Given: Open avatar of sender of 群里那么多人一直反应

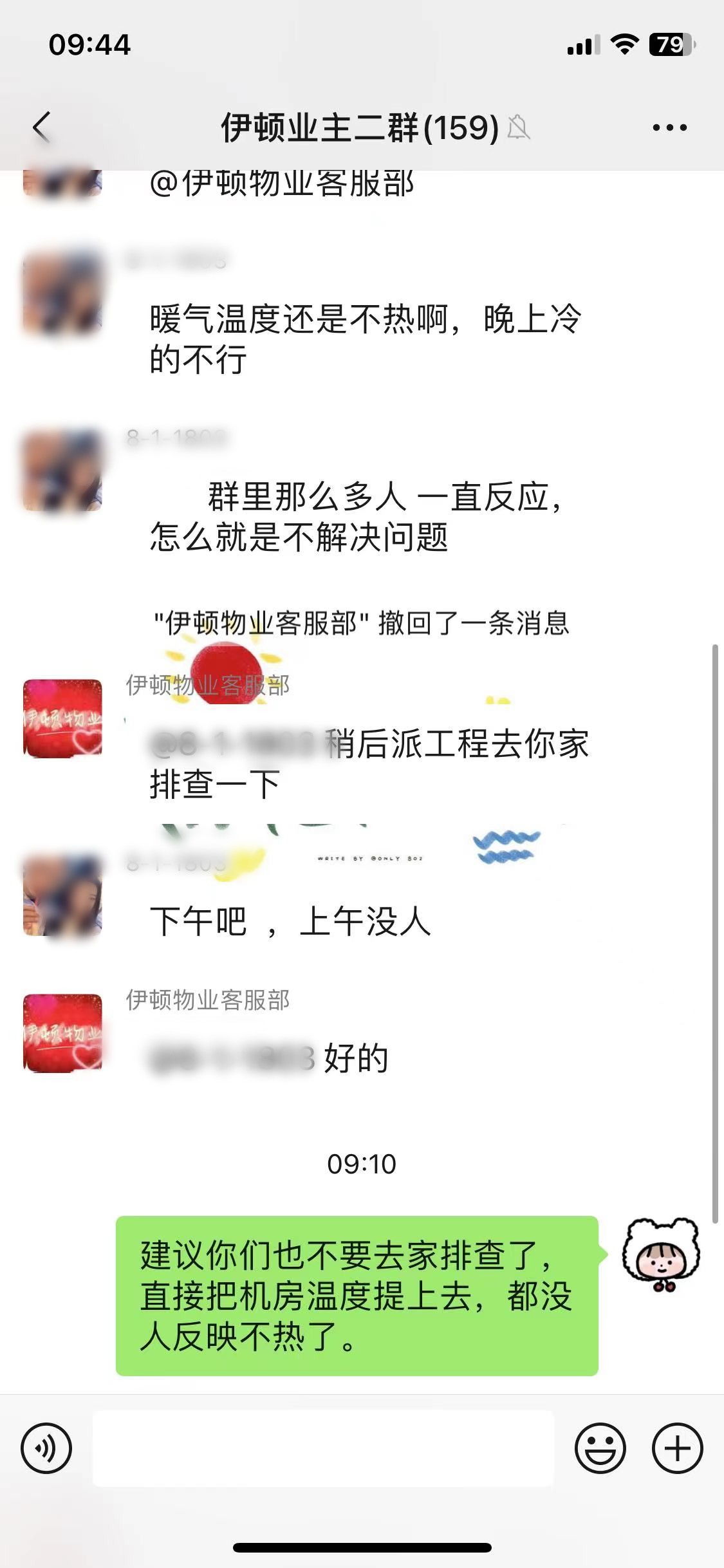Looking at the screenshot, I should pos(62,471).
